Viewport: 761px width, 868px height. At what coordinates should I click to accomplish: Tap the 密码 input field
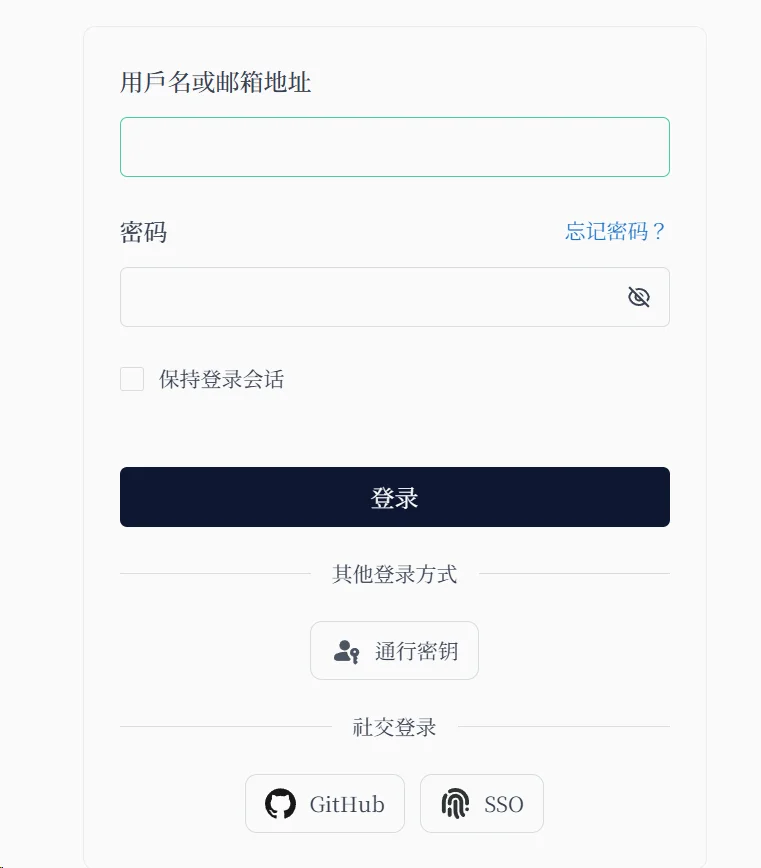[x=370, y=297]
